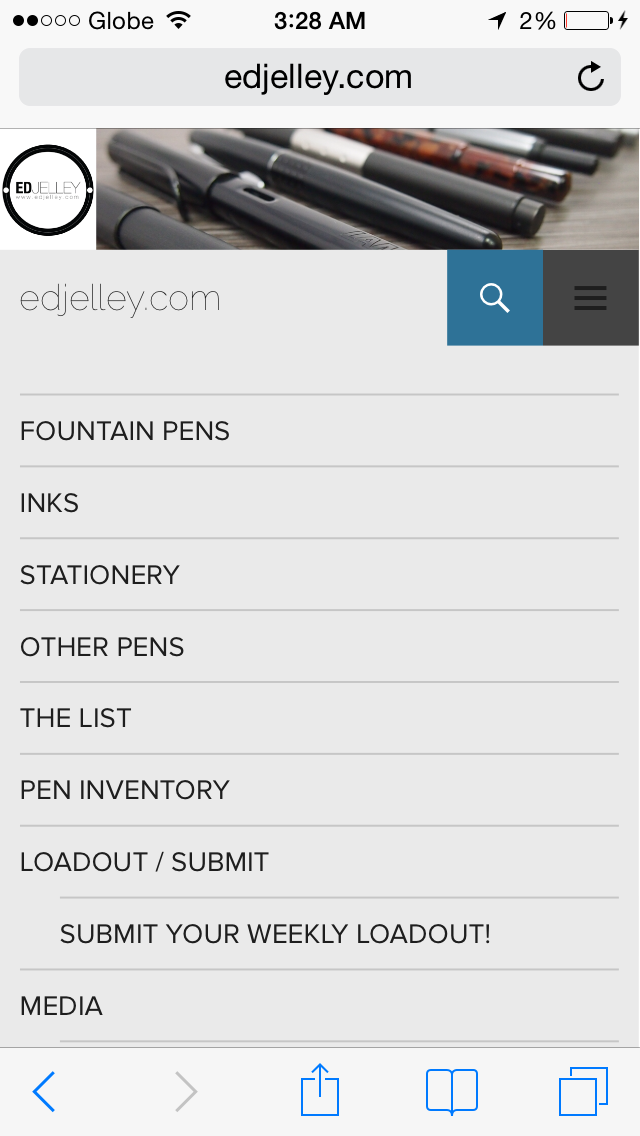The image size is (640, 1136).
Task: Go to Inks category
Action: tap(50, 503)
